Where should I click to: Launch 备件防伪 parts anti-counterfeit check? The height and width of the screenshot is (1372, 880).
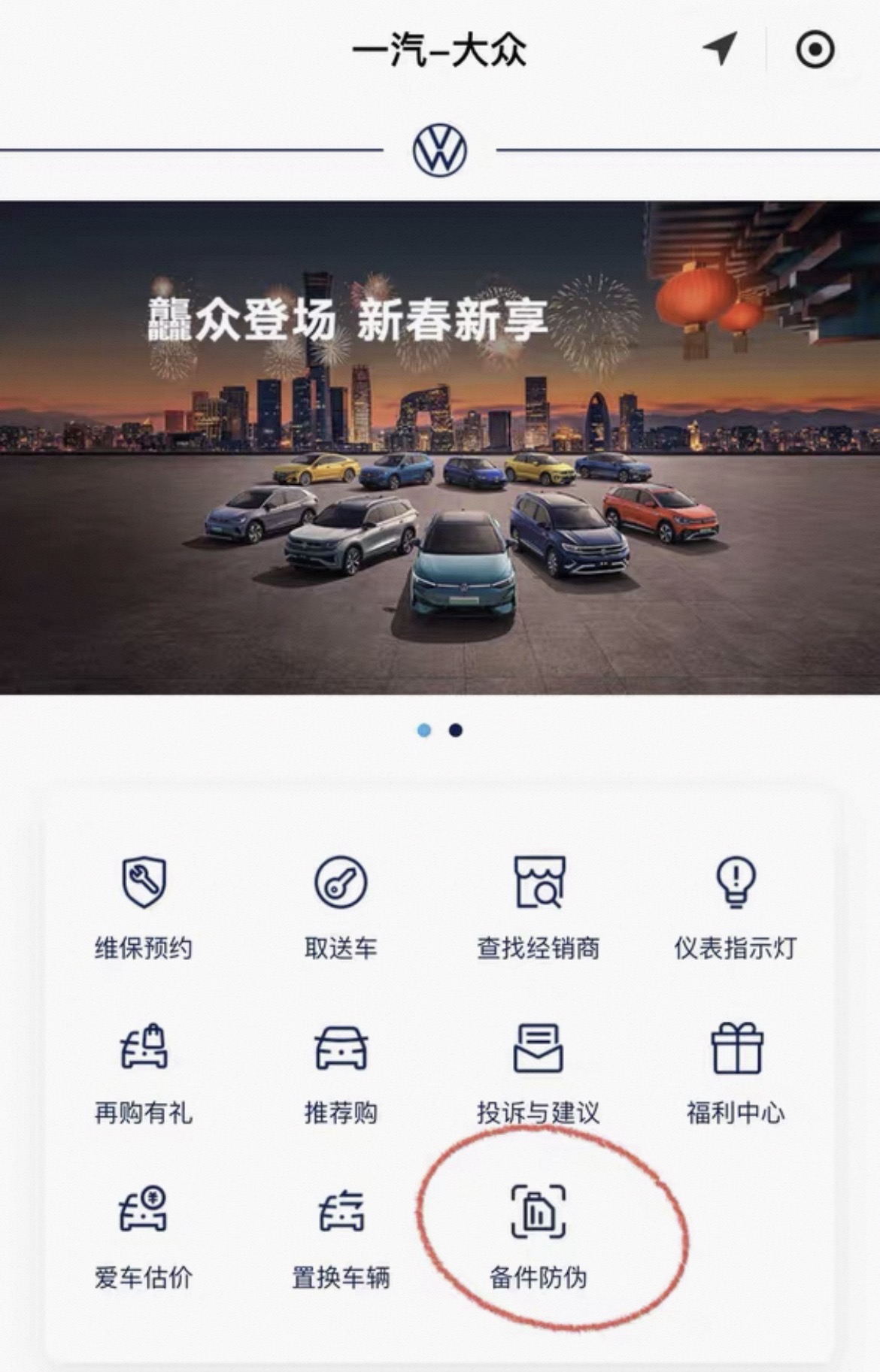pyautogui.click(x=539, y=1235)
